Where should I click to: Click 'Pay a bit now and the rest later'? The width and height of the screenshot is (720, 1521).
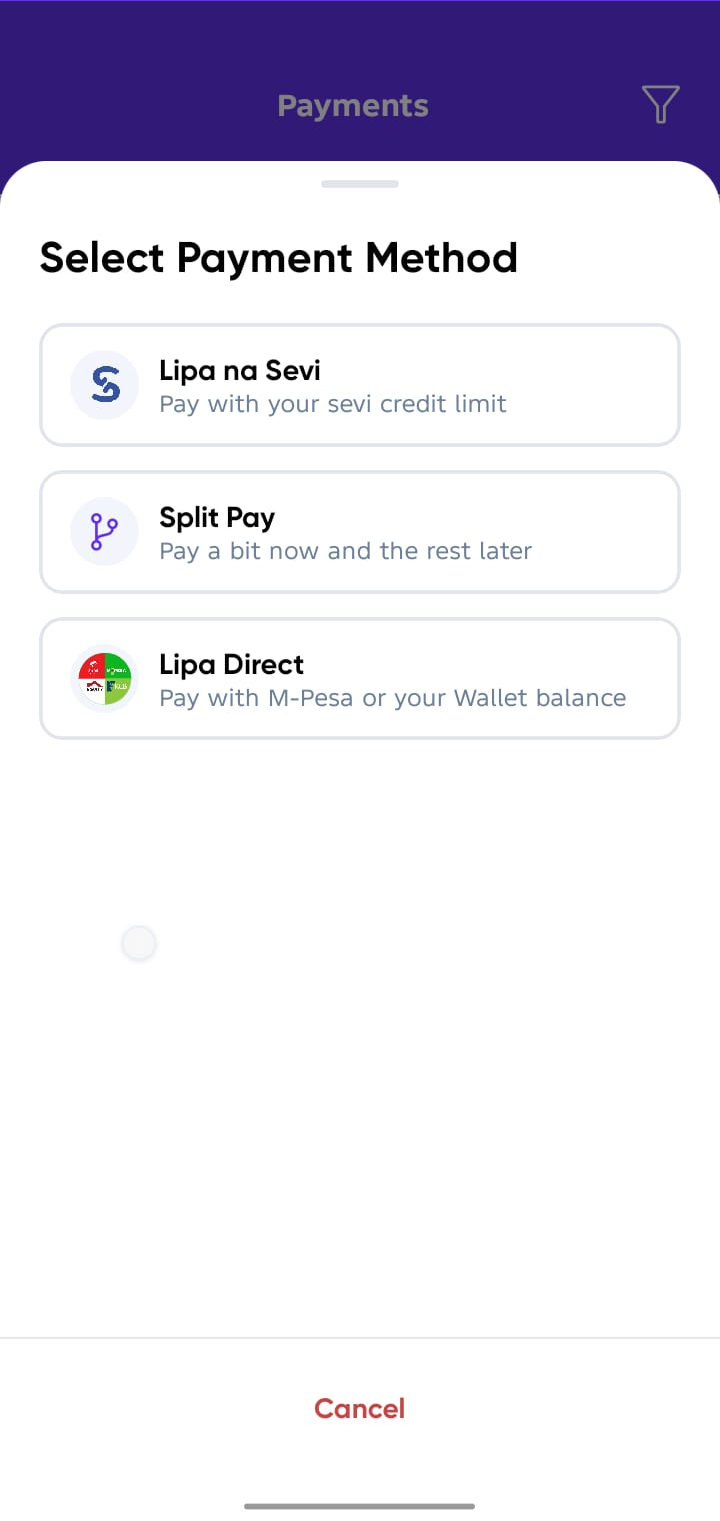pos(345,551)
